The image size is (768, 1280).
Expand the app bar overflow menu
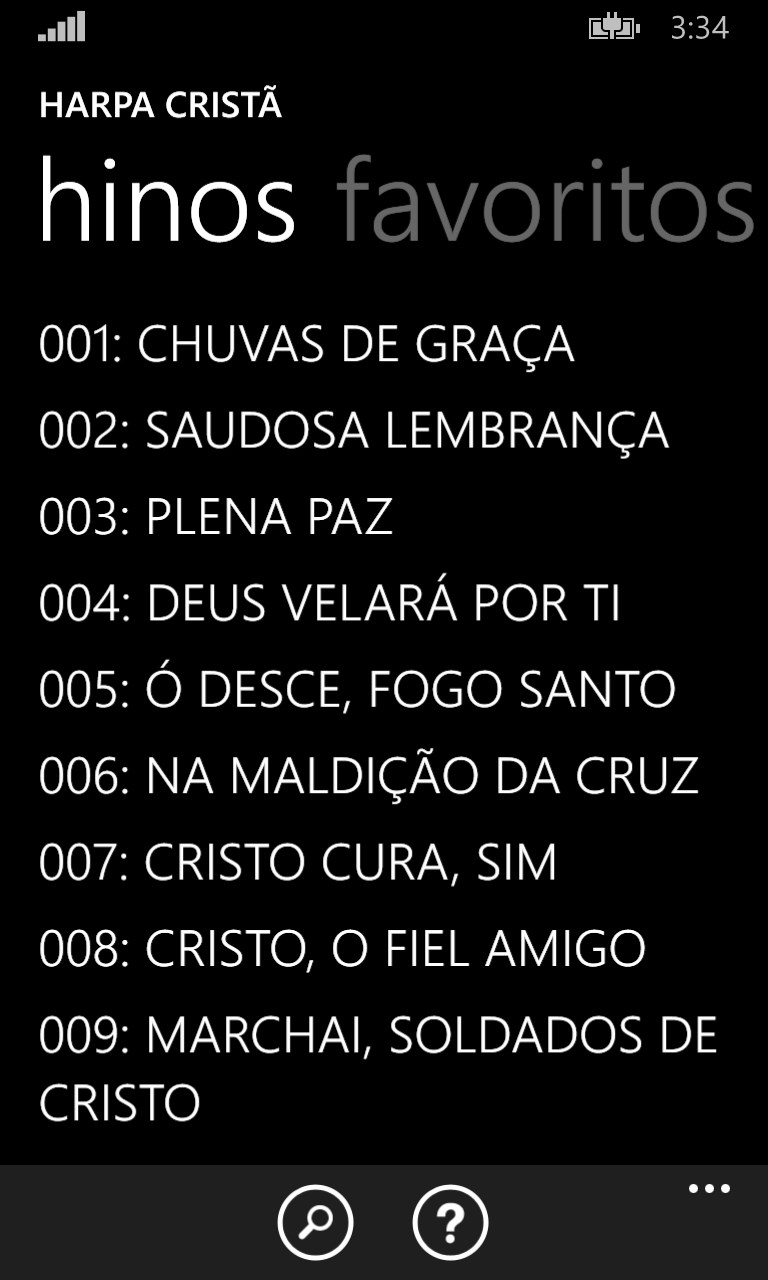pyautogui.click(x=709, y=1190)
